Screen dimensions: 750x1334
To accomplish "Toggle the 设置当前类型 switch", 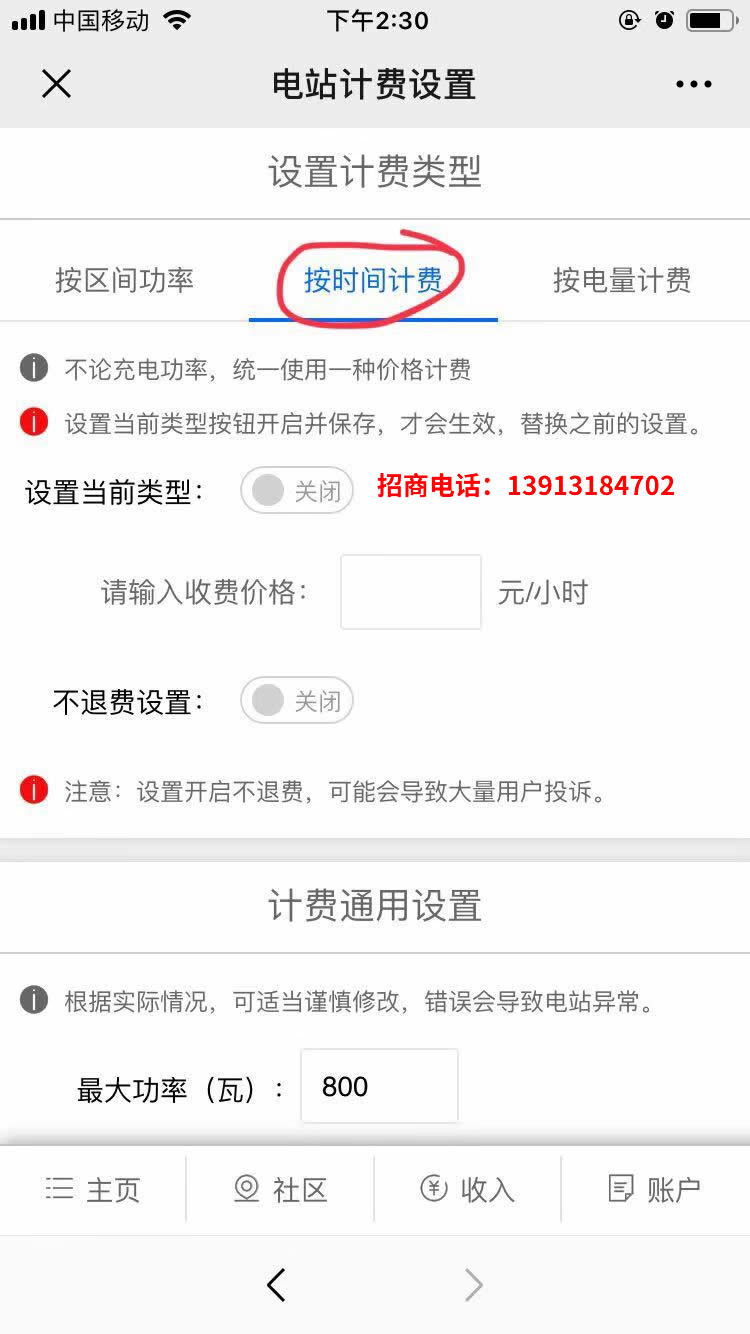I will point(297,491).
